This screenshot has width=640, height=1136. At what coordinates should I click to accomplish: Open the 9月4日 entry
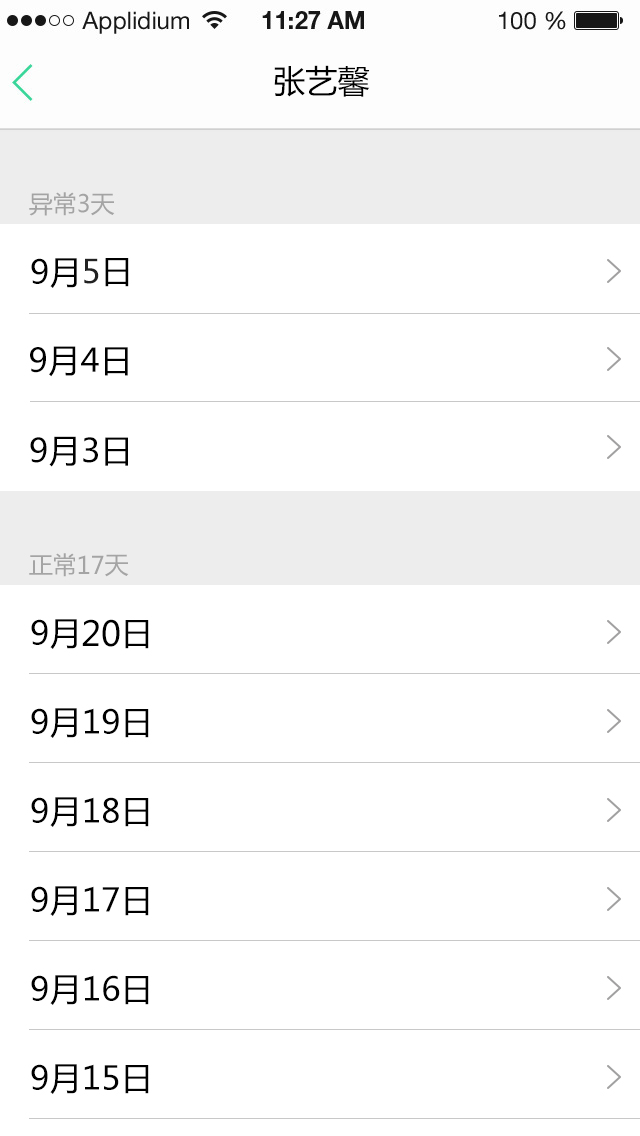[320, 358]
